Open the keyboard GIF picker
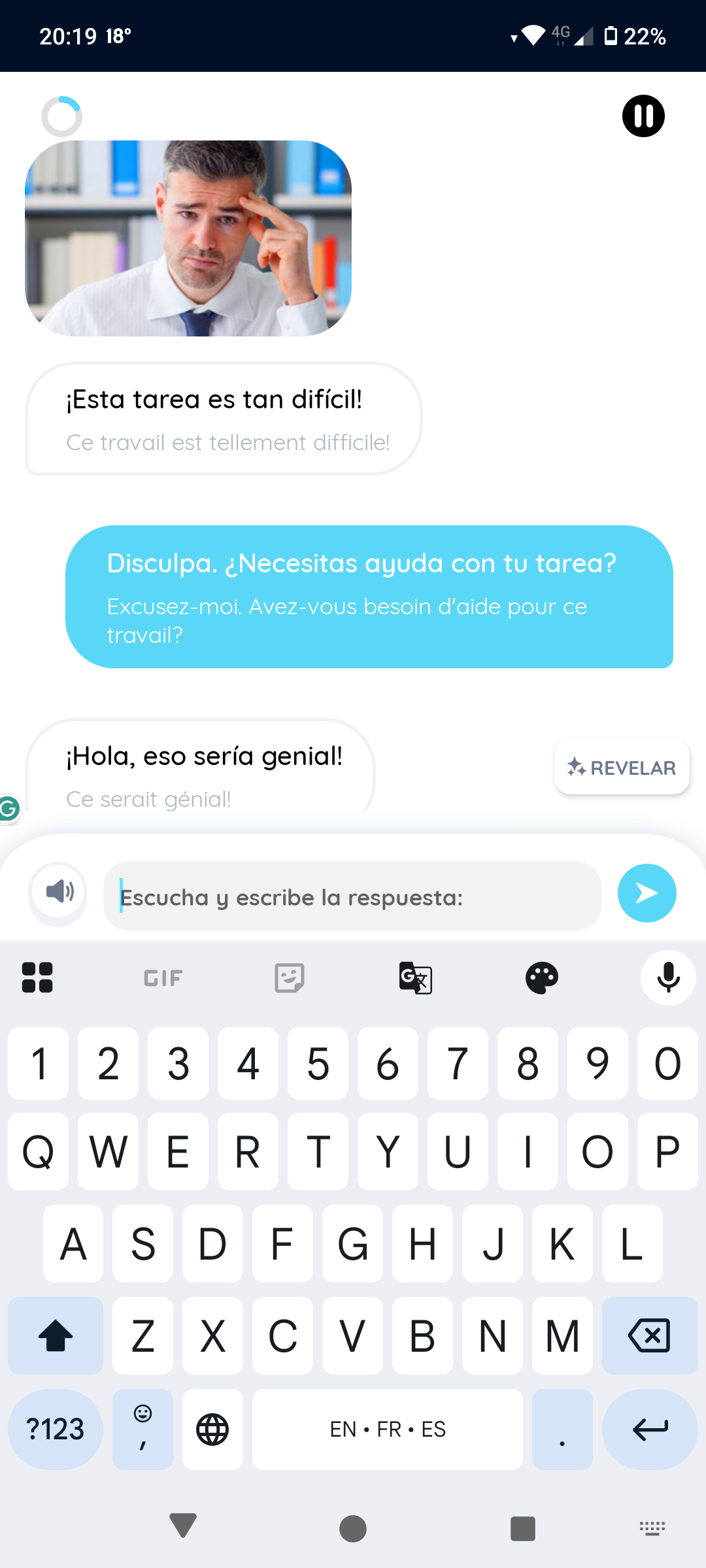The width and height of the screenshot is (706, 1568). [x=163, y=978]
